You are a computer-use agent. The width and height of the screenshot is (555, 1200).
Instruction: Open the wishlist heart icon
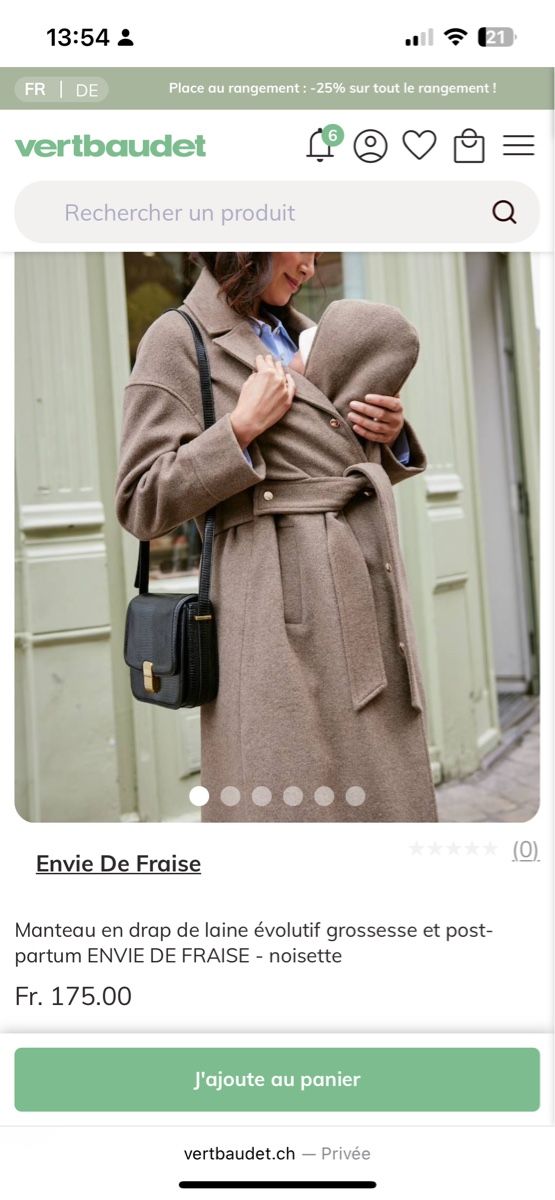420,146
